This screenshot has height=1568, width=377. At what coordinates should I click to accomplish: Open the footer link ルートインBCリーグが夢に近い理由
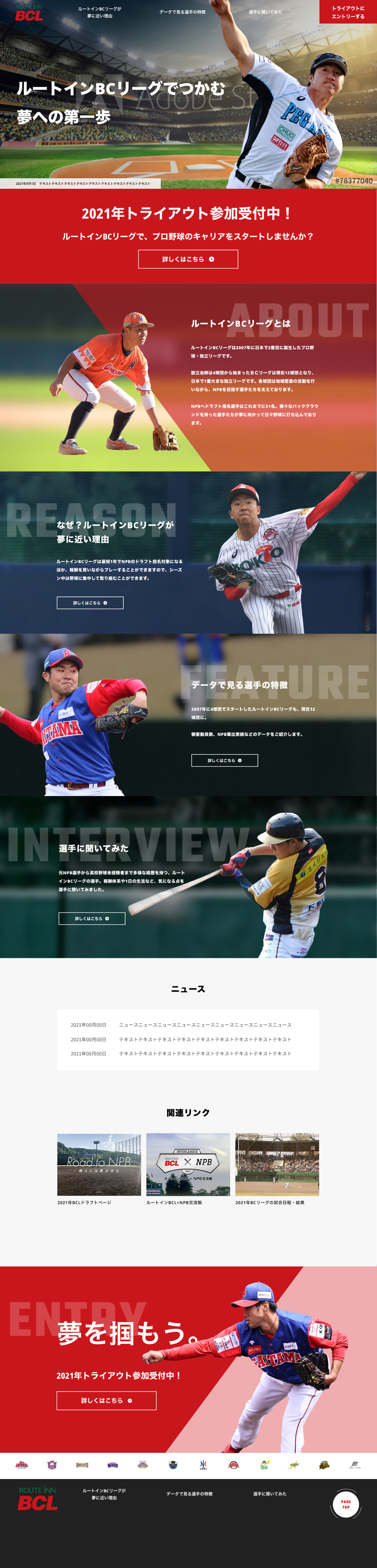[x=104, y=1494]
